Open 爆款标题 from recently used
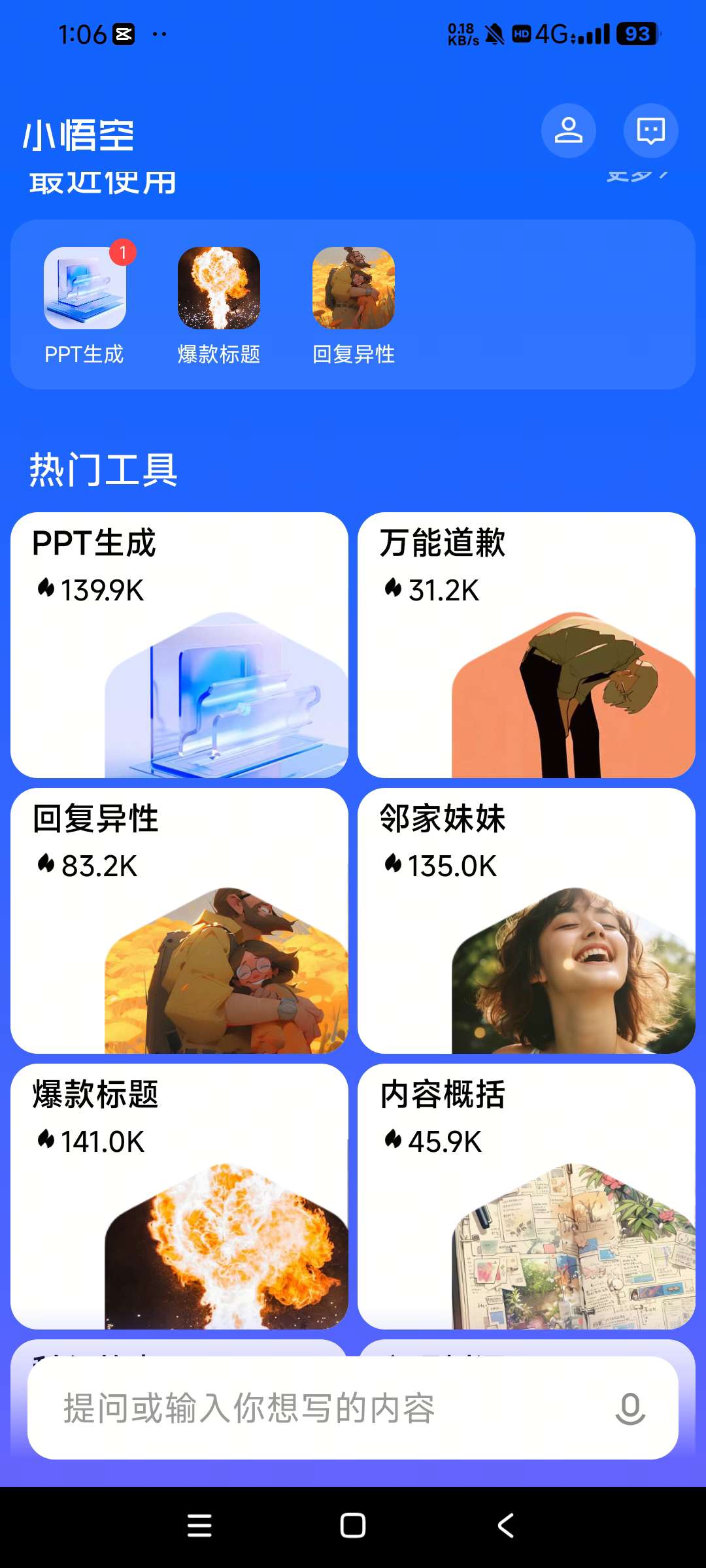Image resolution: width=706 pixels, height=1568 pixels. (219, 305)
